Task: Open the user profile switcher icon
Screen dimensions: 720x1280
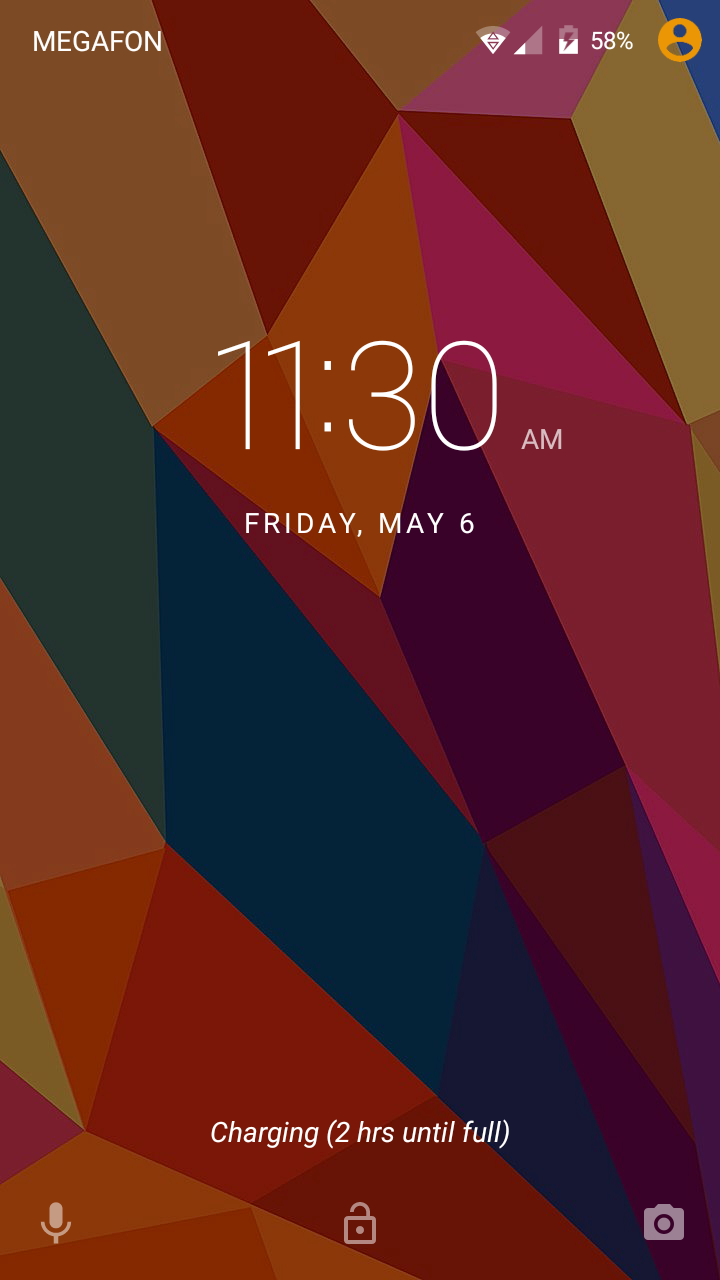Action: coord(679,41)
